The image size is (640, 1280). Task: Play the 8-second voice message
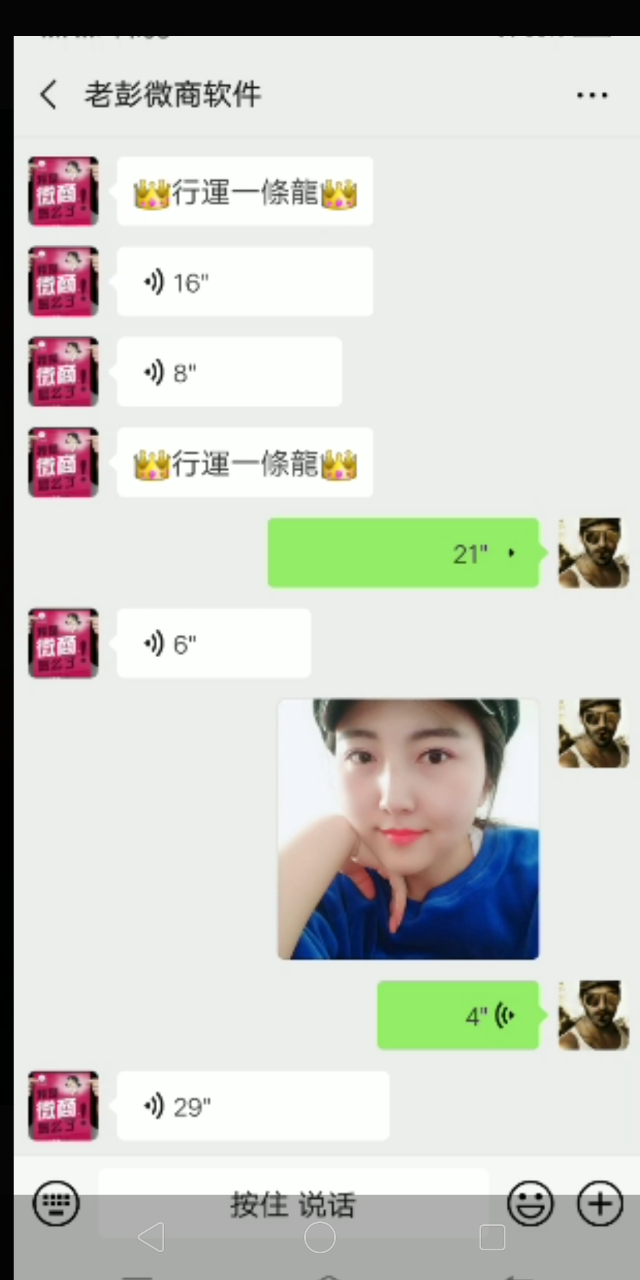[228, 373]
